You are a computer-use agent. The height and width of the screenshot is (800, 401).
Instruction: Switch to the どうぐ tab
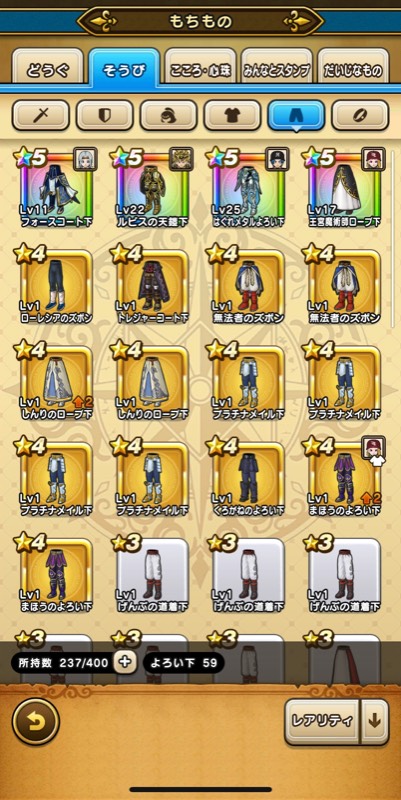[47, 70]
